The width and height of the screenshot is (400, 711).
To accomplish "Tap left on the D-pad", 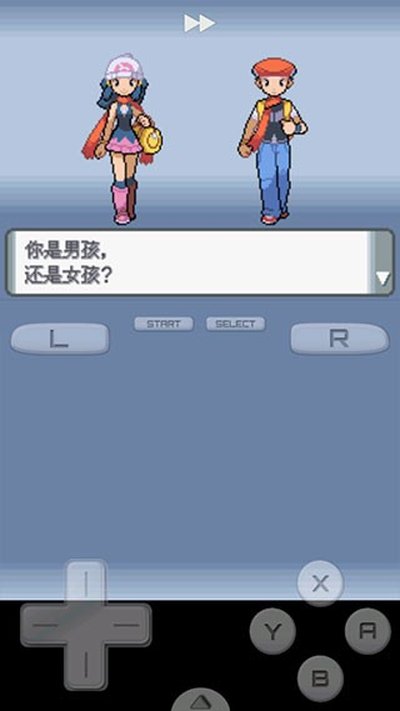I will 43,625.
